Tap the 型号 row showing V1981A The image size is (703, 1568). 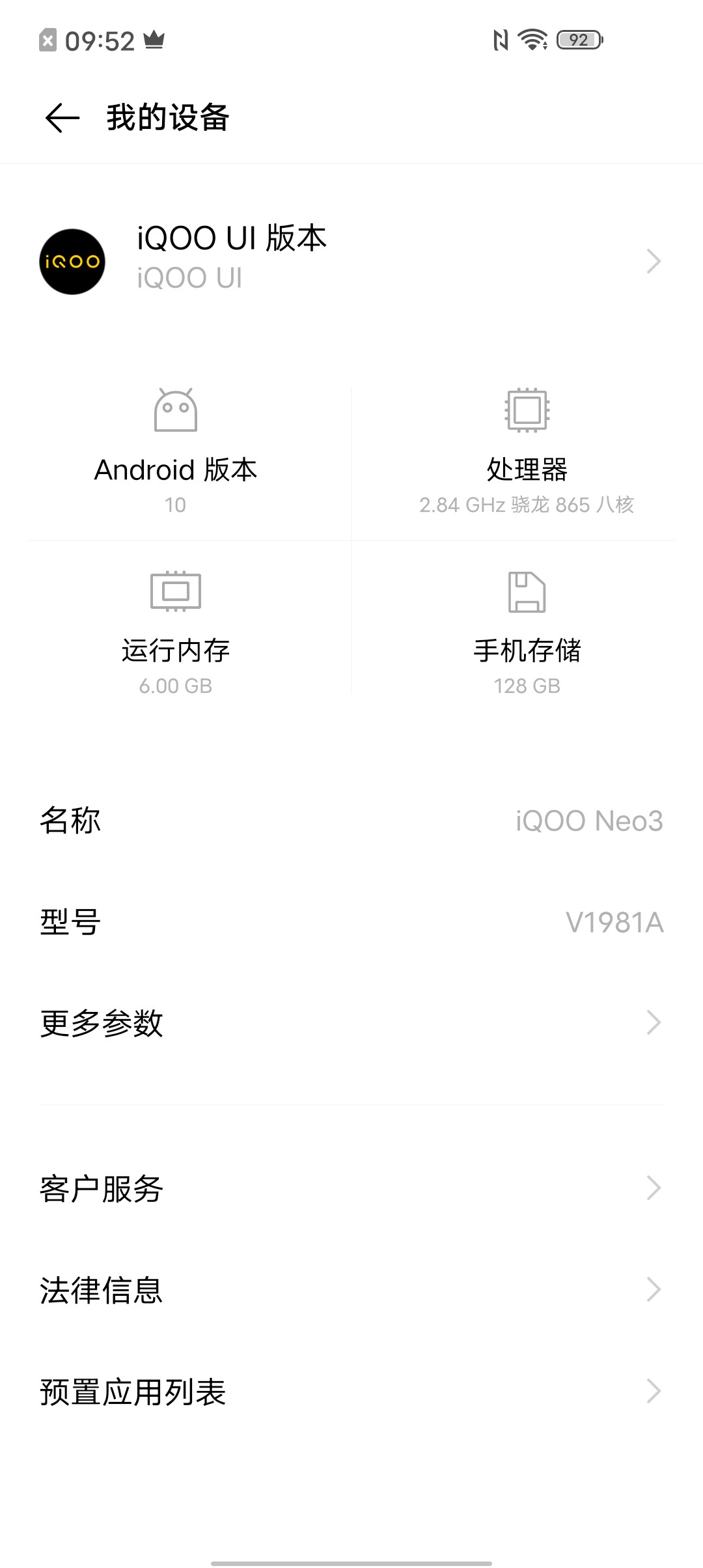pyautogui.click(x=351, y=923)
